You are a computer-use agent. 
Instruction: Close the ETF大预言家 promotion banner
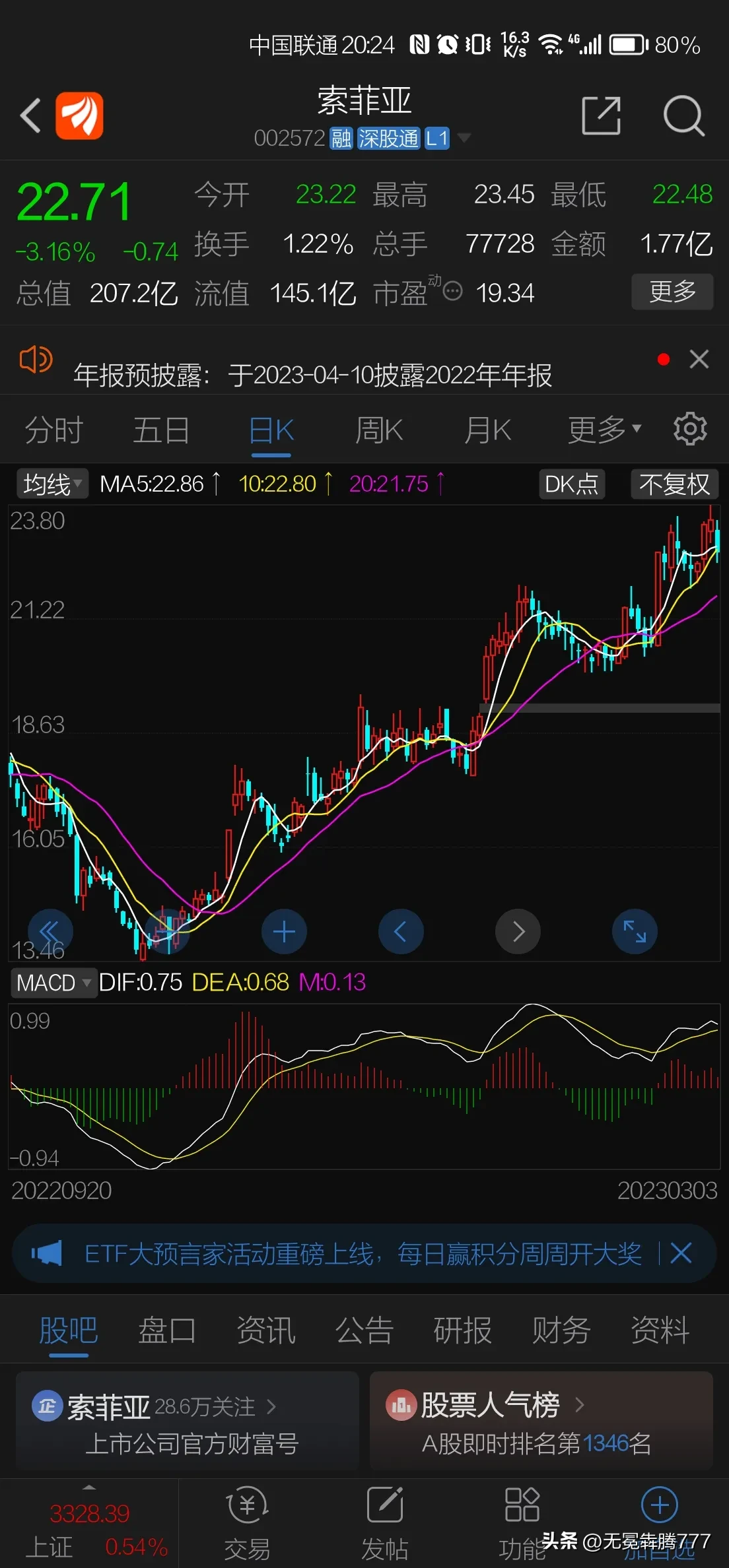(x=681, y=1253)
